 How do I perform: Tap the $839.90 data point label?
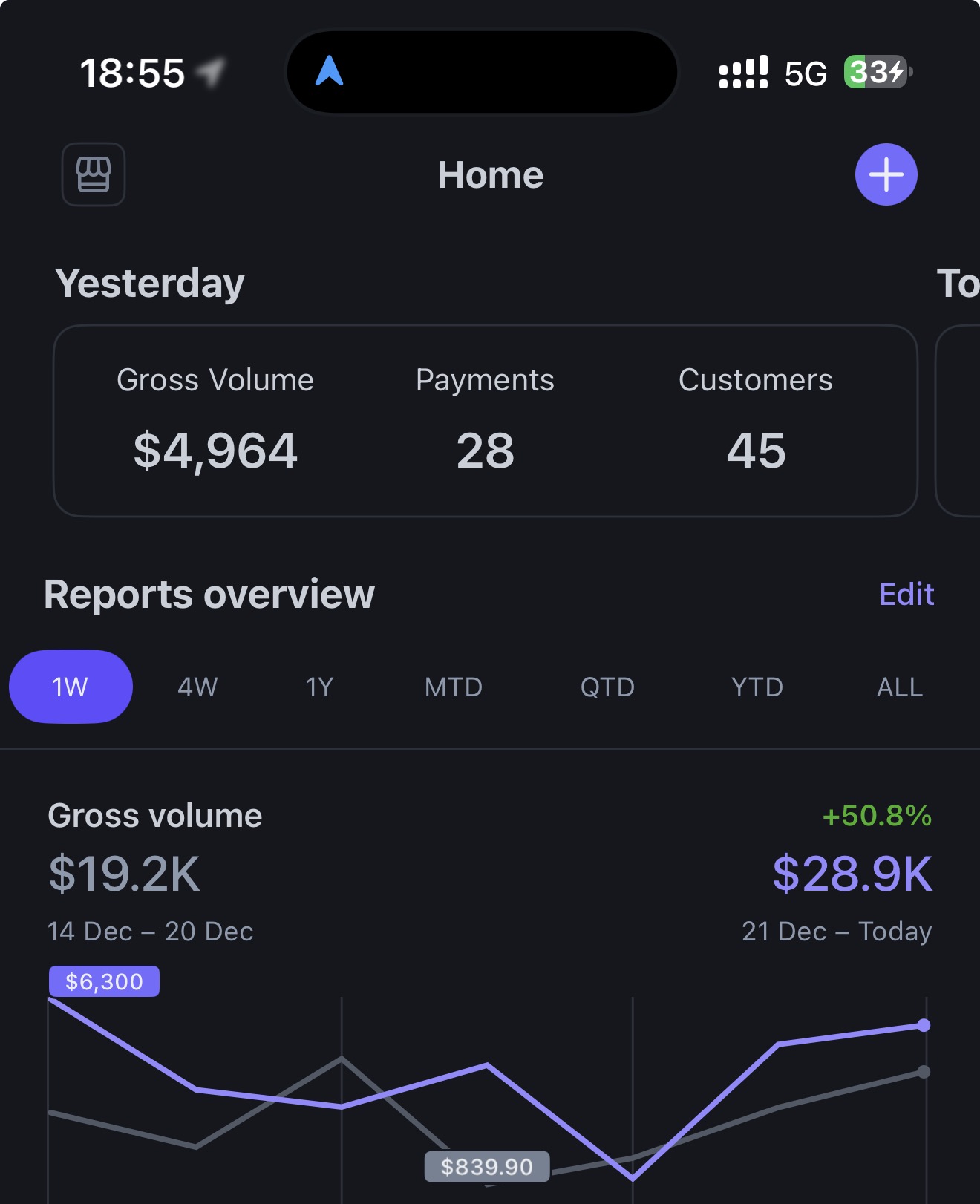[486, 1166]
